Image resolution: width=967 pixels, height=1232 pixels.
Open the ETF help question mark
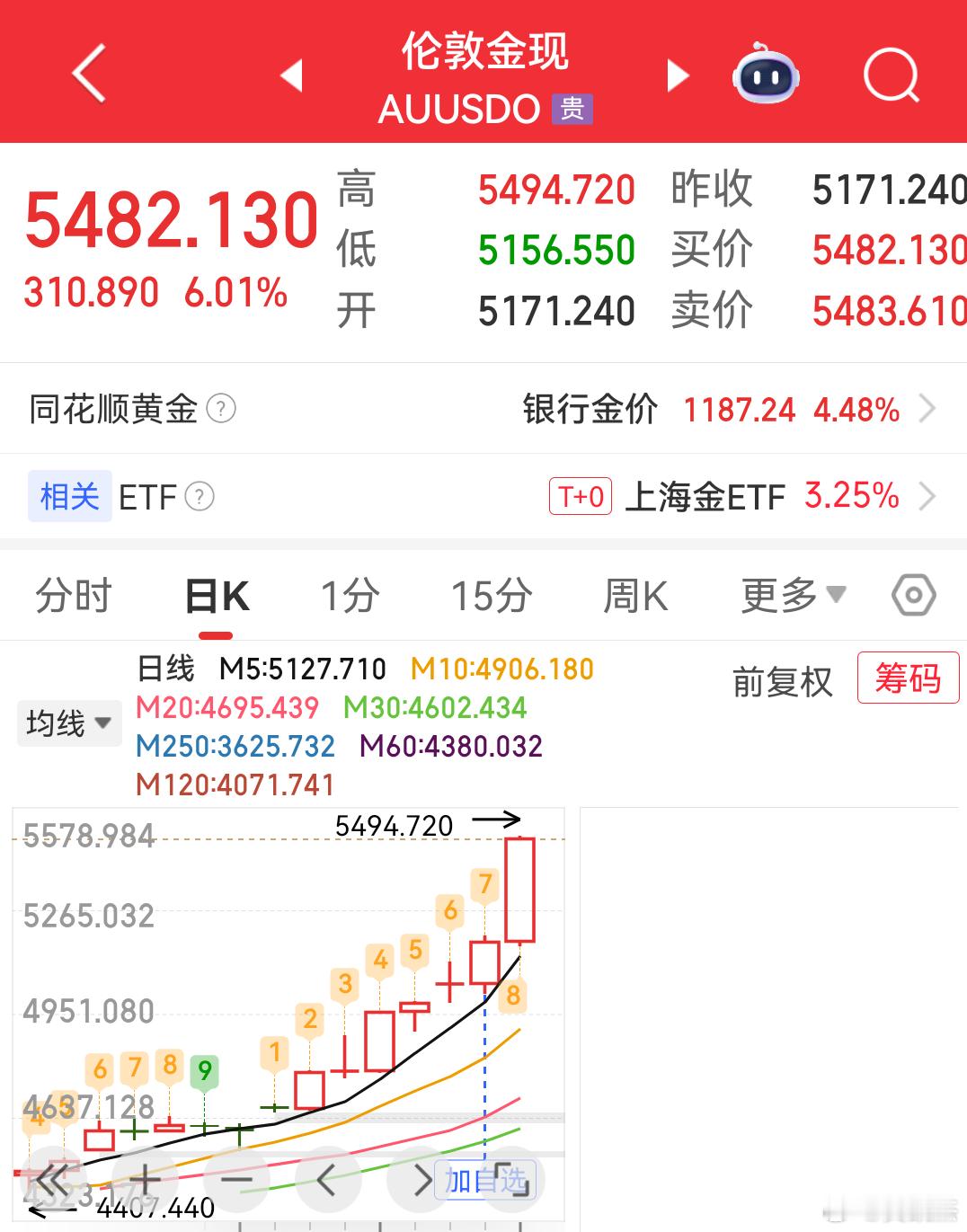pyautogui.click(x=199, y=496)
